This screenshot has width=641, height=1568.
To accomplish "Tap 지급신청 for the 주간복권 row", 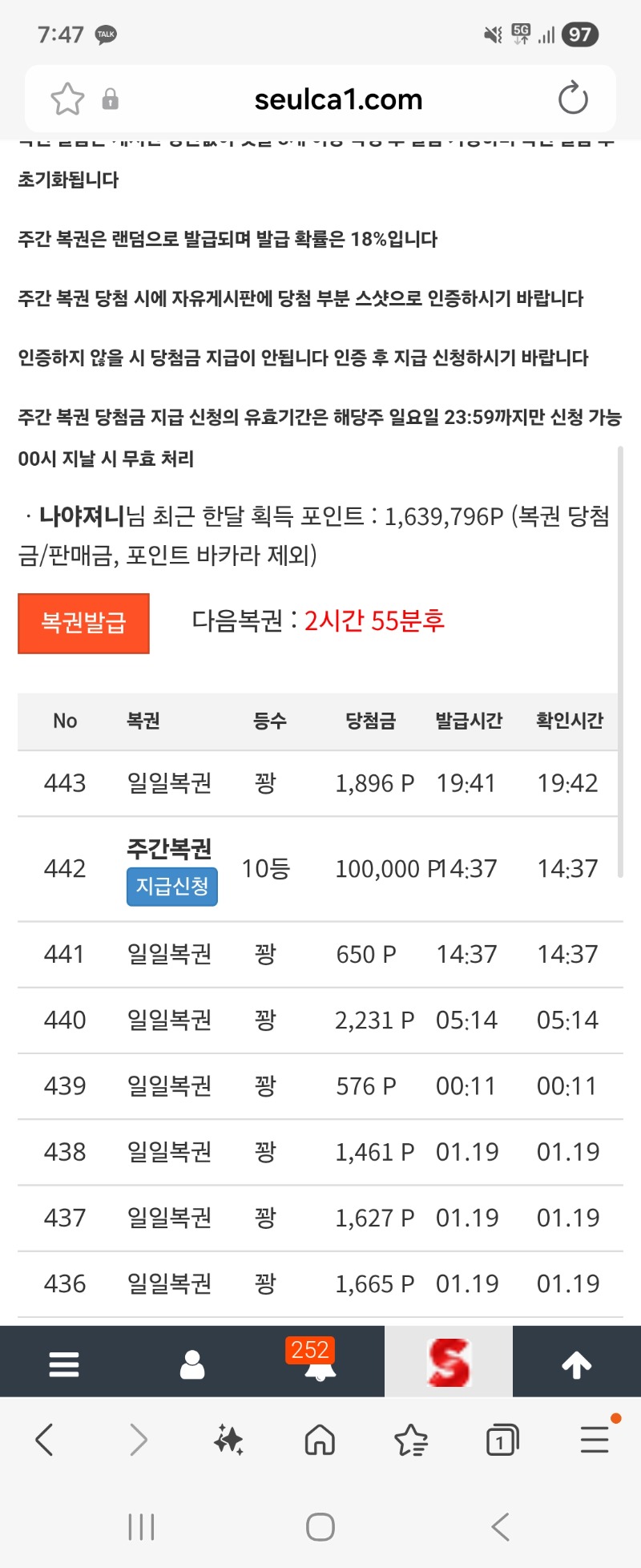I will click(171, 886).
